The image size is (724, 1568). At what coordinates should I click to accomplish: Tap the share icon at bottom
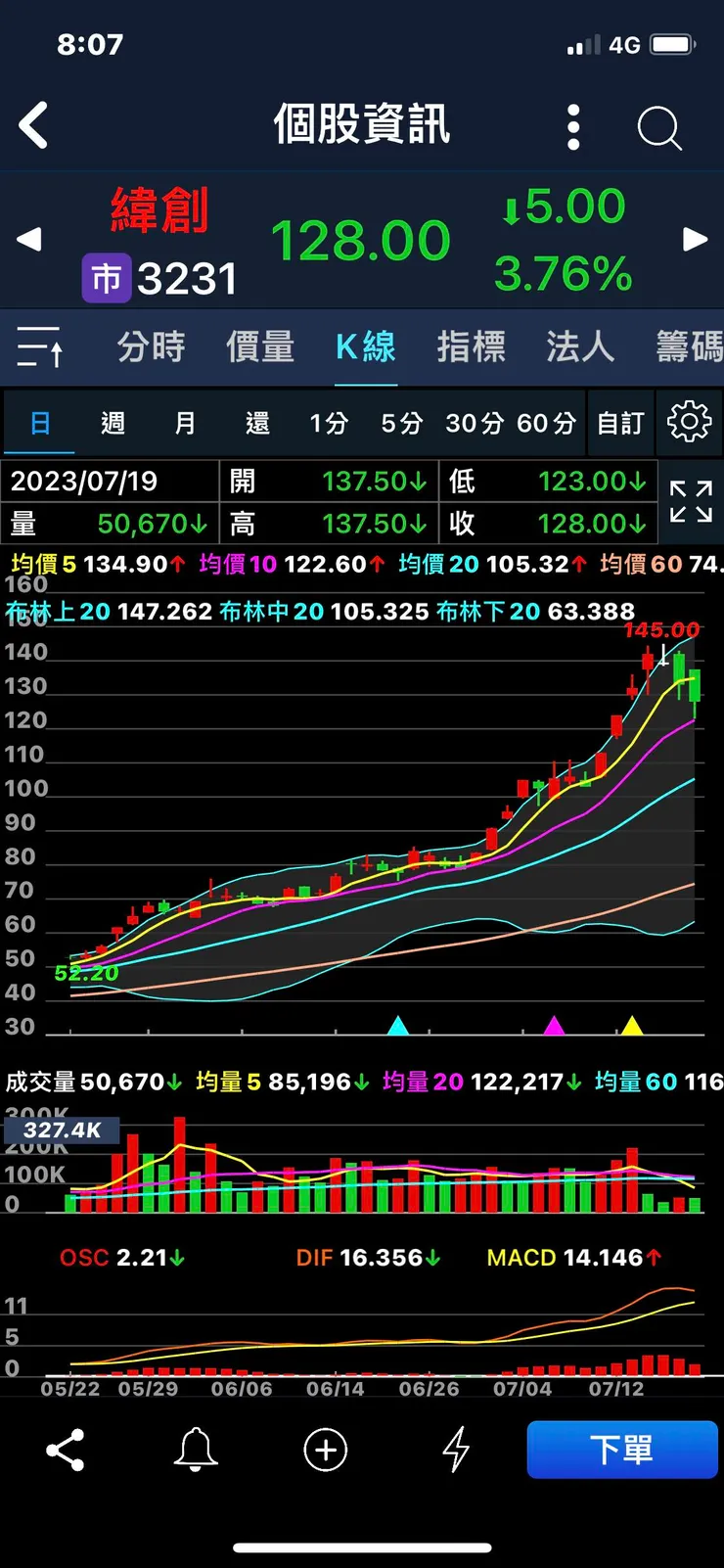pyautogui.click(x=65, y=1451)
